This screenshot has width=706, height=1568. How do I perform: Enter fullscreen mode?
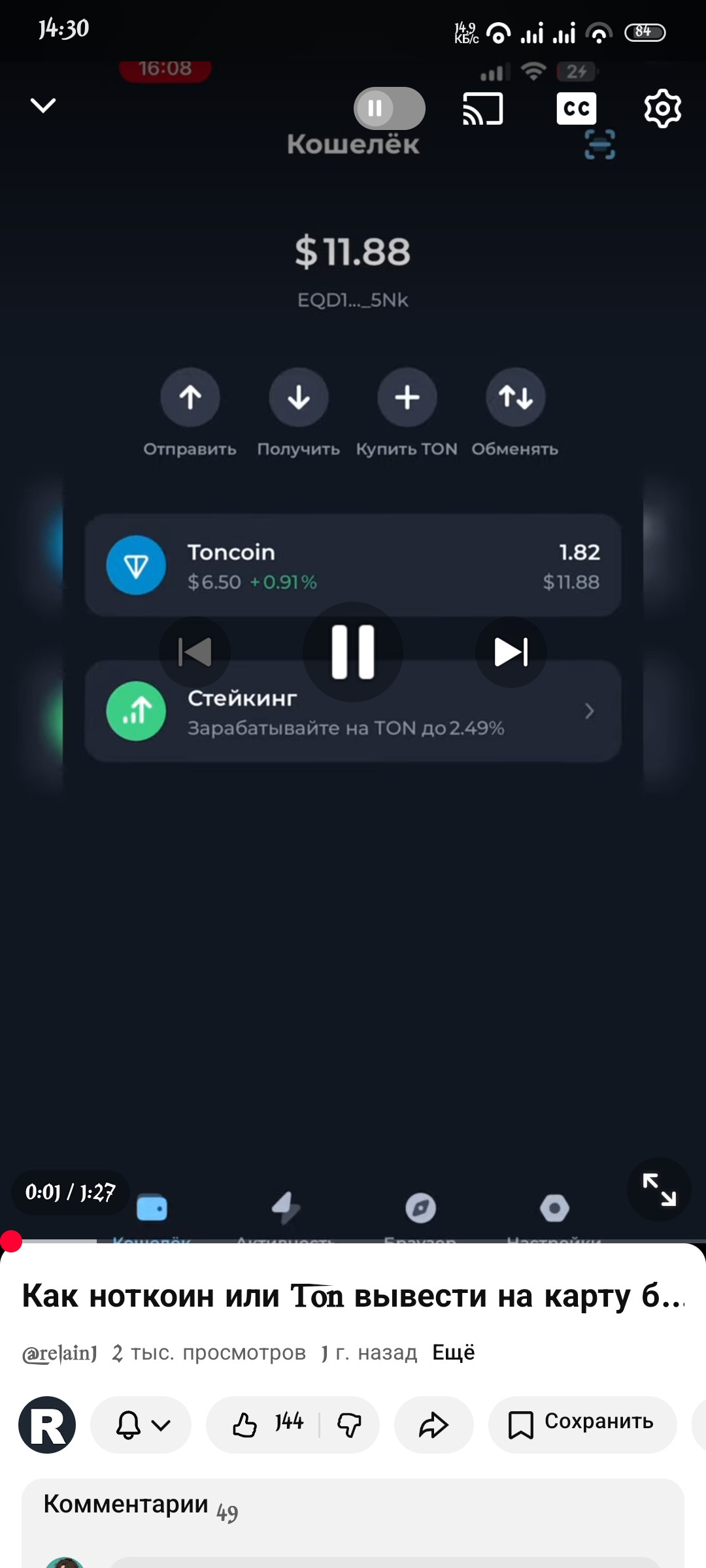(659, 1189)
